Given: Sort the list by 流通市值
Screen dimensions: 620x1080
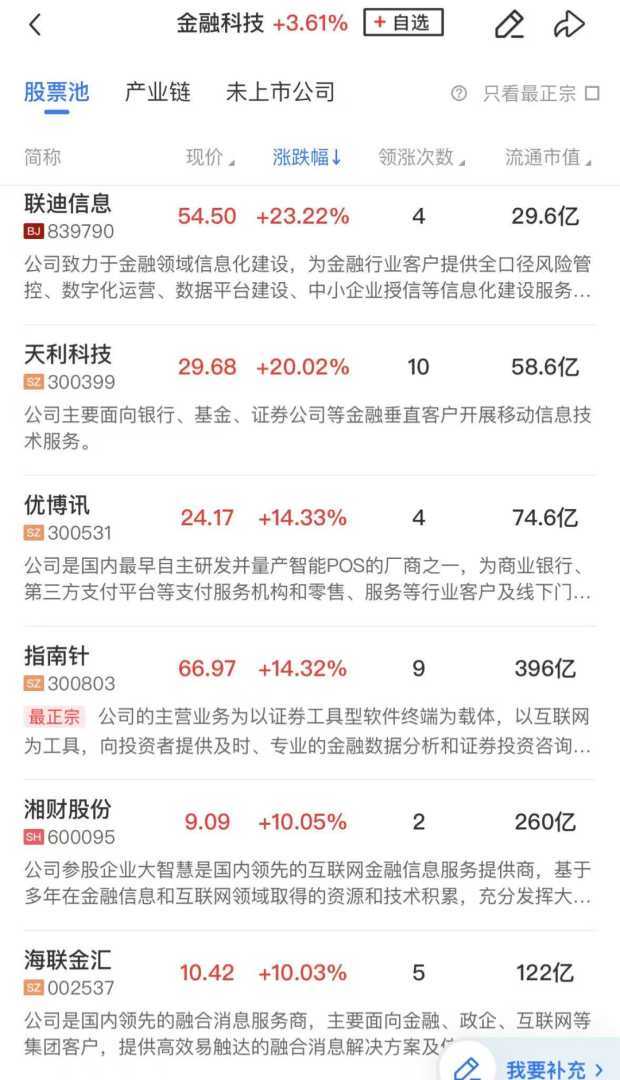Looking at the screenshot, I should (547, 157).
